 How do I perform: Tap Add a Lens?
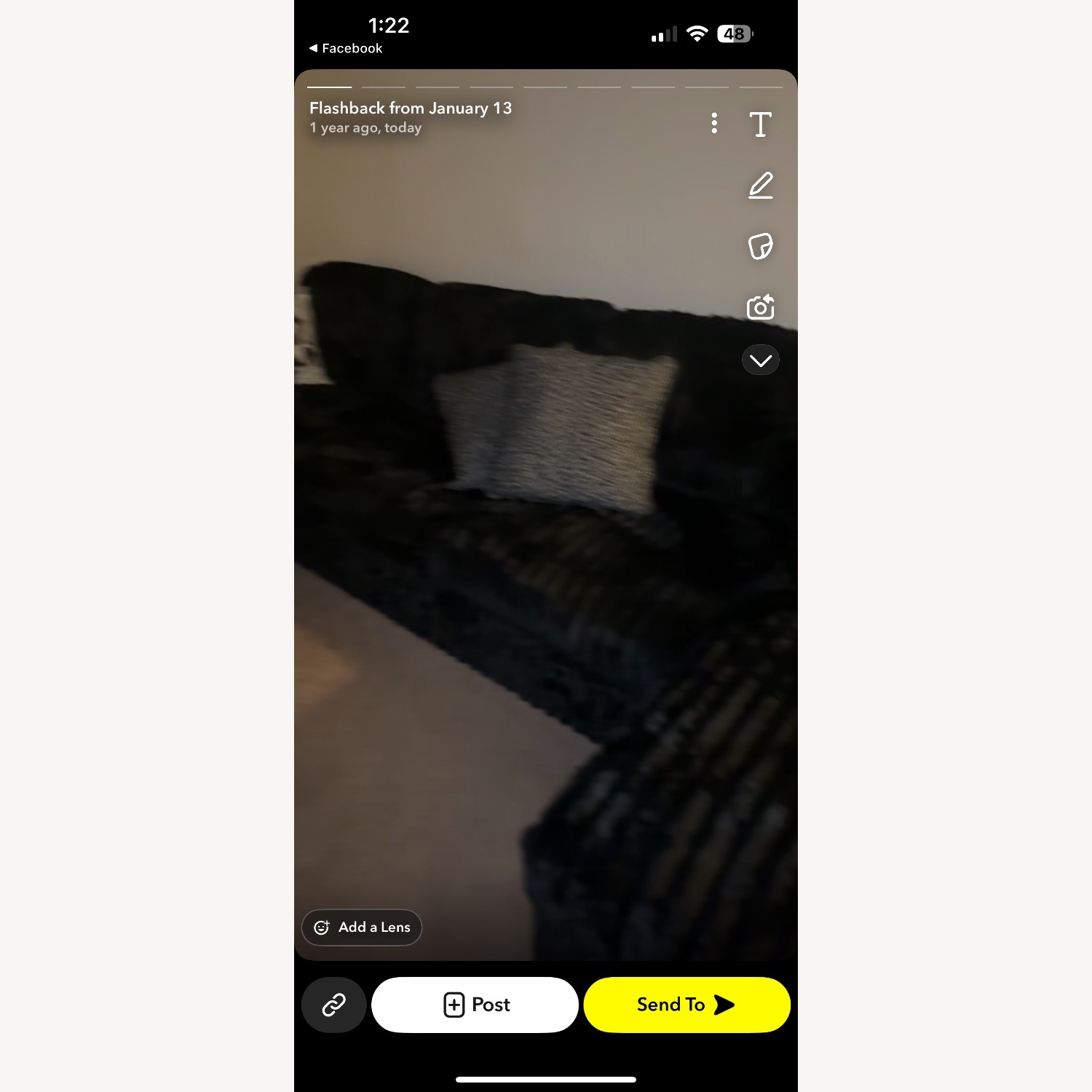coord(362,927)
